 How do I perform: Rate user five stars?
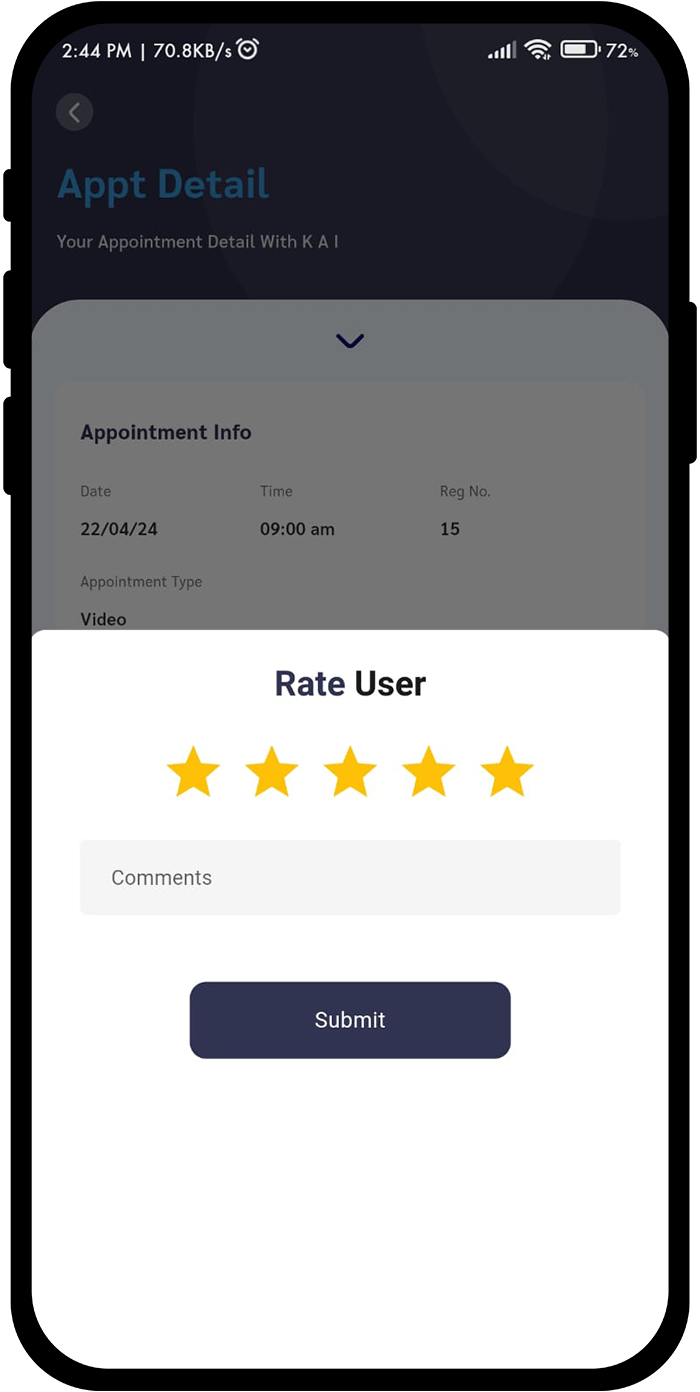pos(507,772)
